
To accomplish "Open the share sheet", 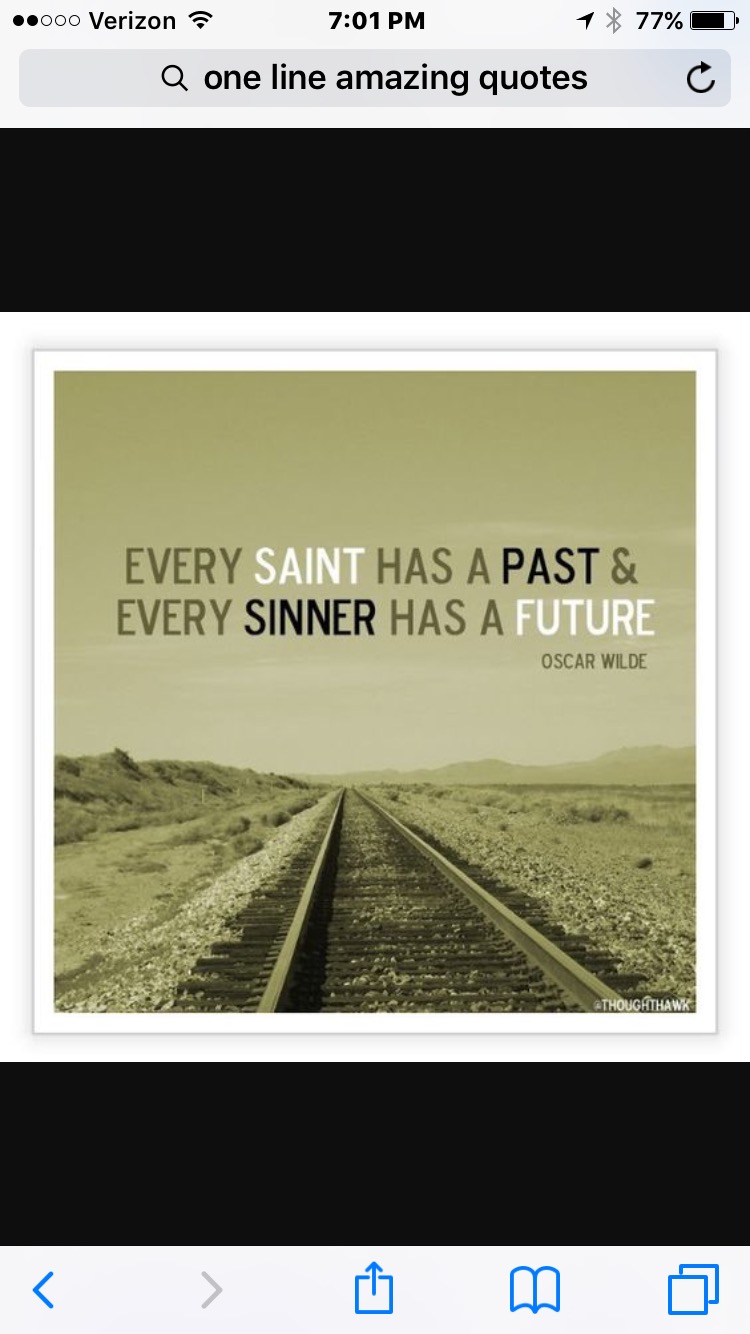I will 374,1288.
